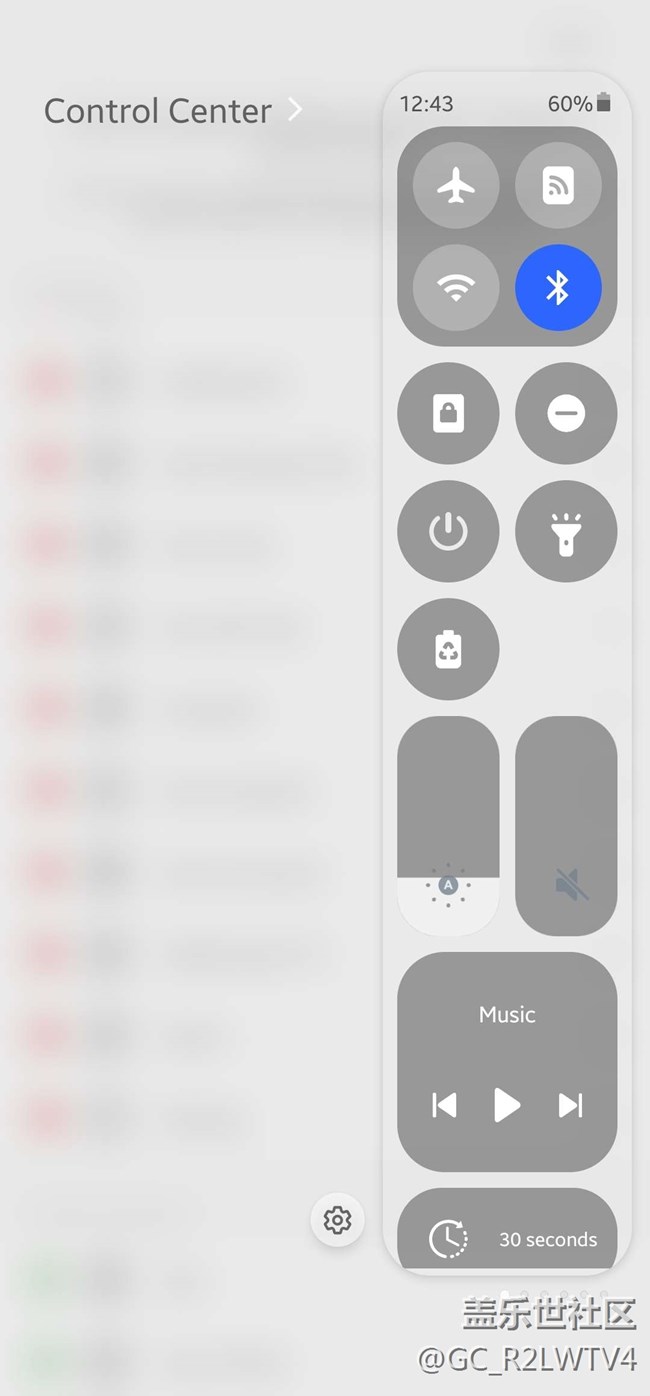Skip to the previous track
650x1396 pixels.
point(444,1105)
